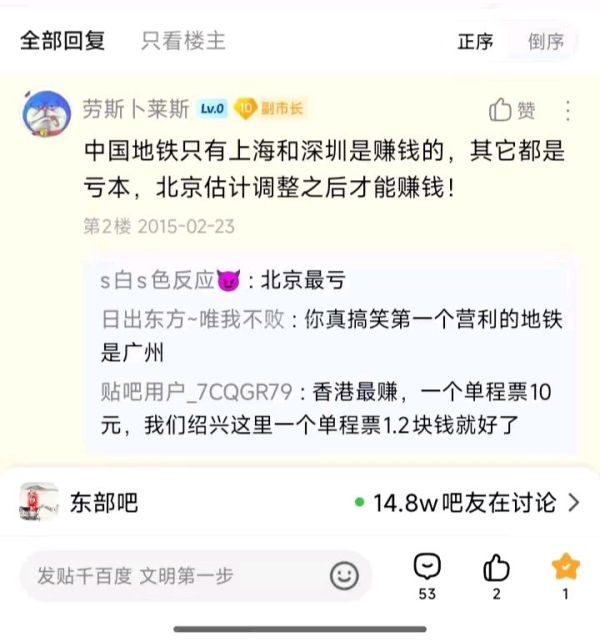Switch to the 只看楼主 tab

pyautogui.click(x=183, y=41)
